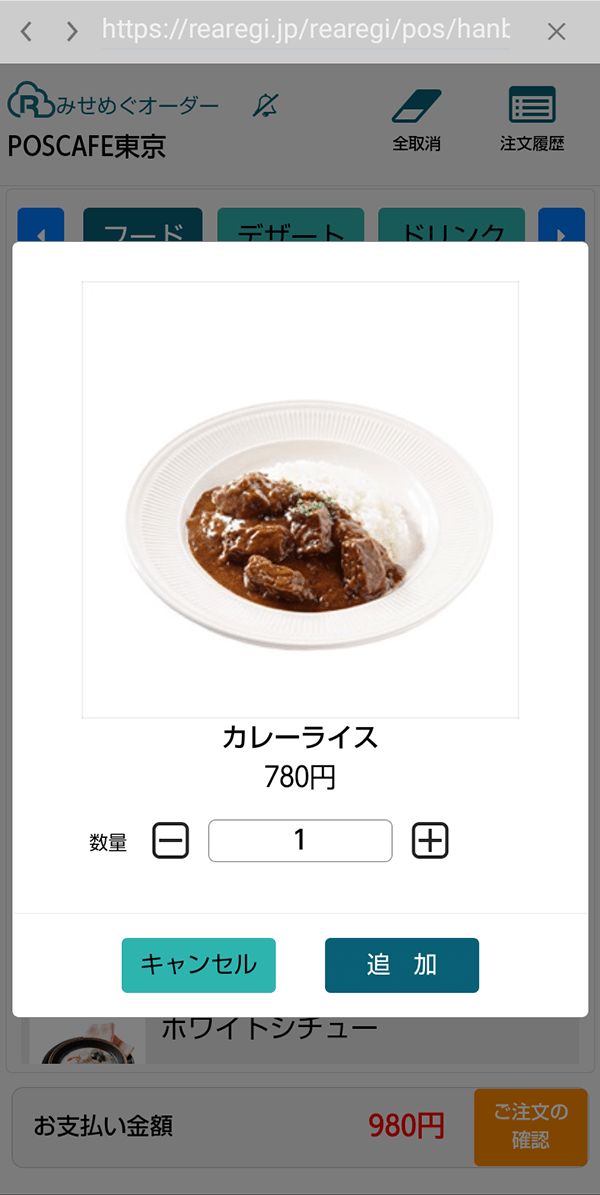Tap the URL address bar

[306, 31]
